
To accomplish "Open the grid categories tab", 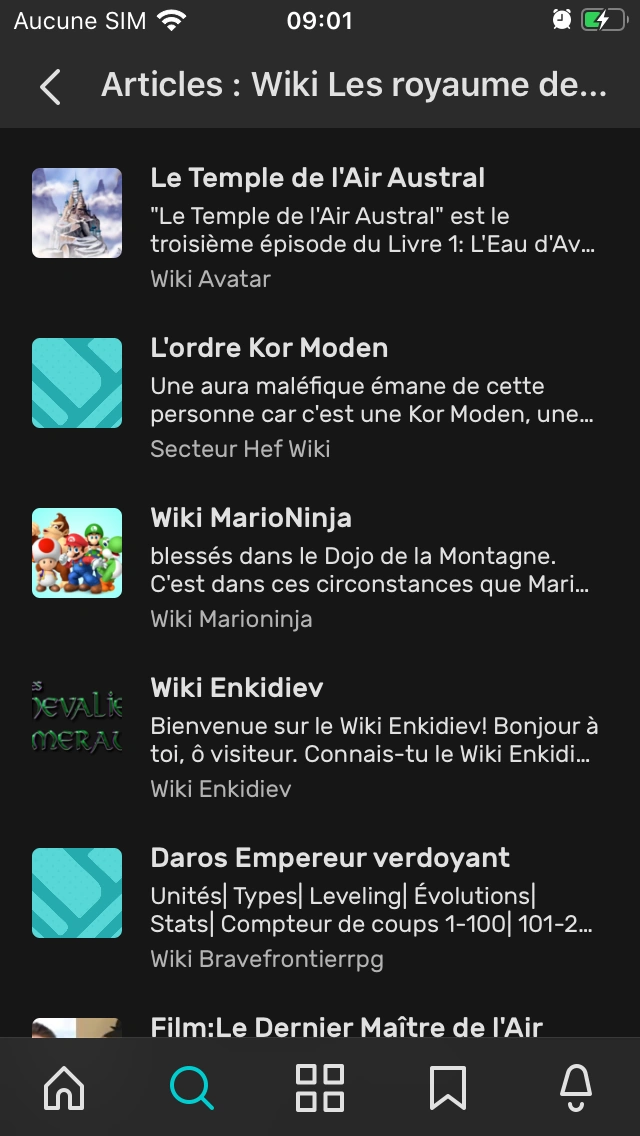I will (320, 1087).
